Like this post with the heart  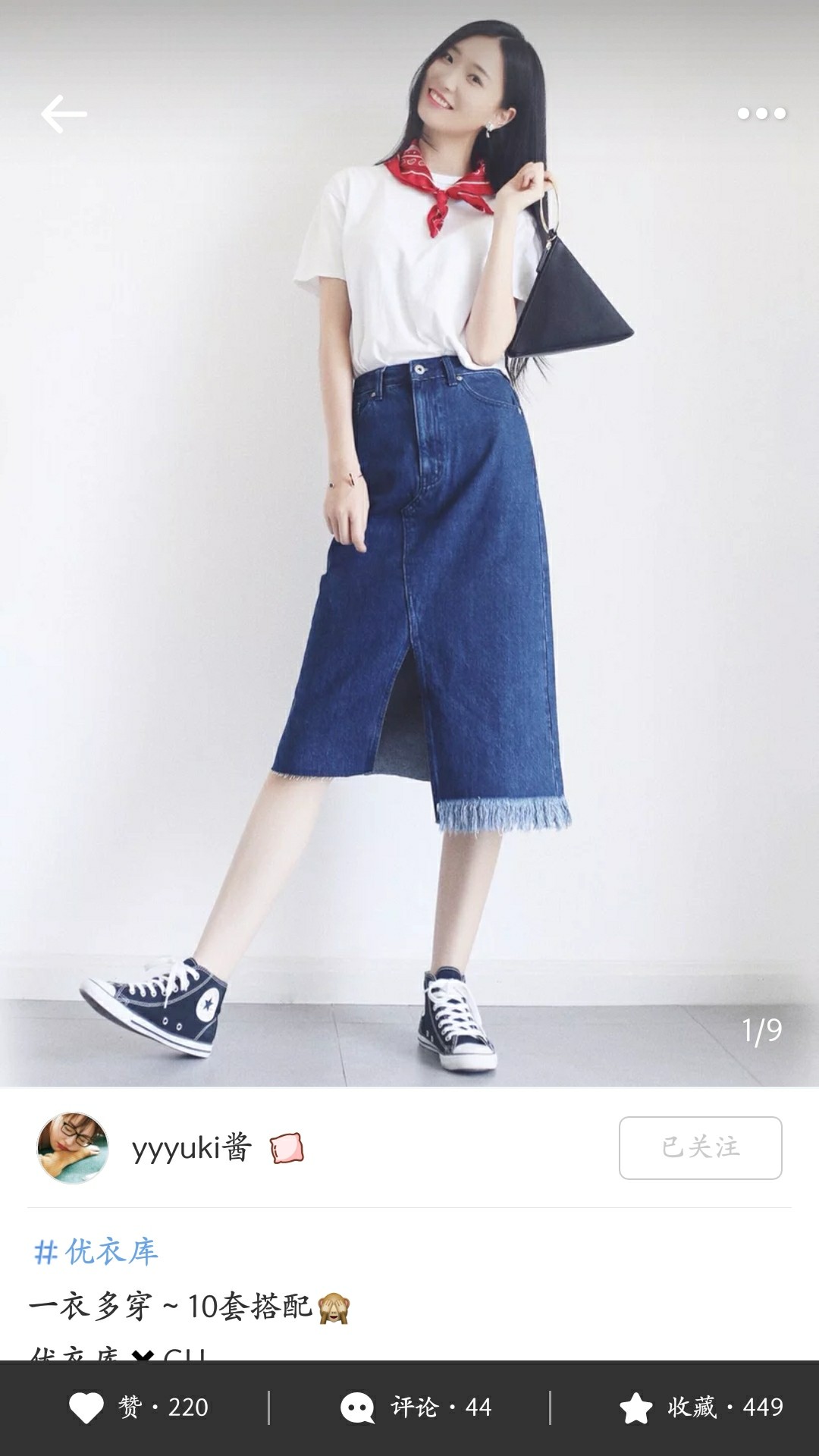[x=138, y=1407]
